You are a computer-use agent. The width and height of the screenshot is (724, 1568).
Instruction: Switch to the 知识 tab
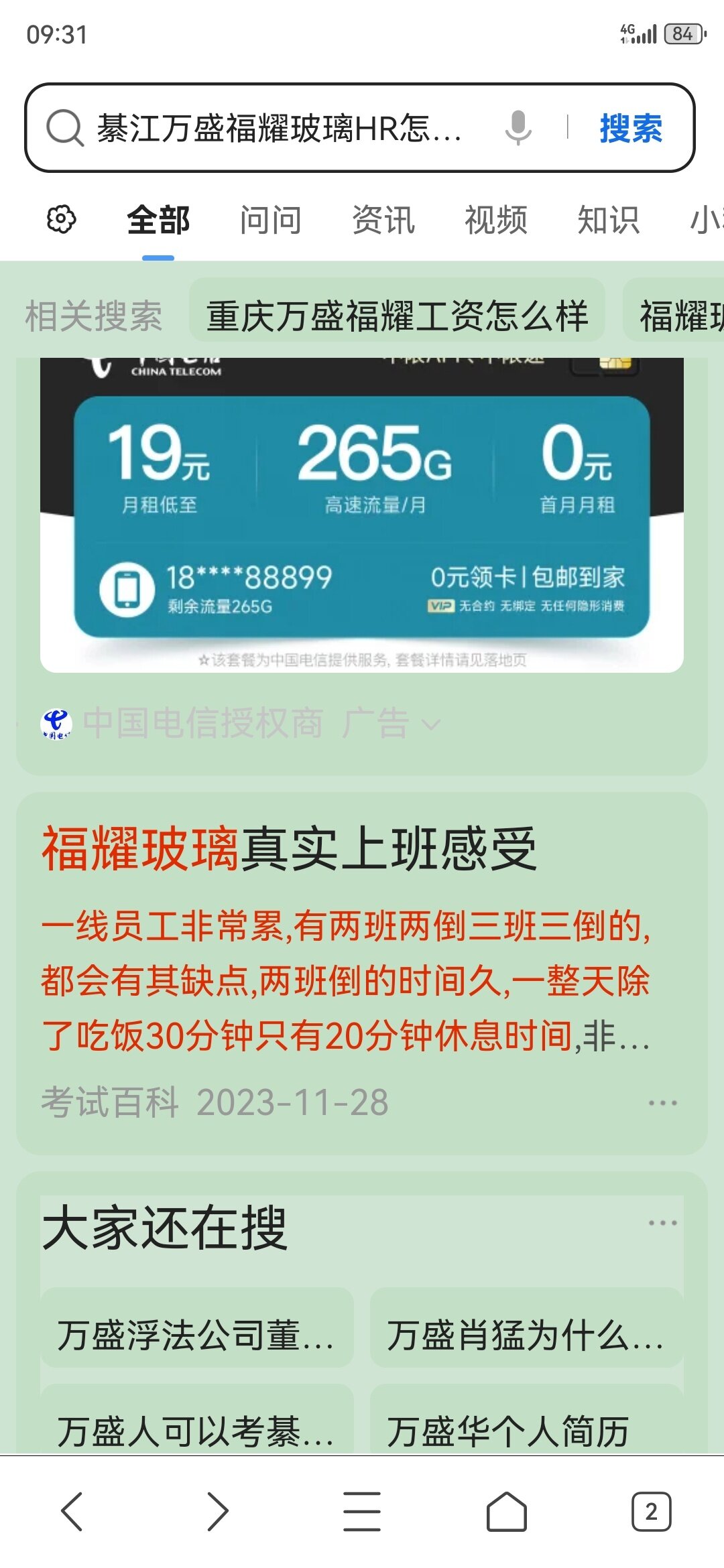pyautogui.click(x=609, y=220)
